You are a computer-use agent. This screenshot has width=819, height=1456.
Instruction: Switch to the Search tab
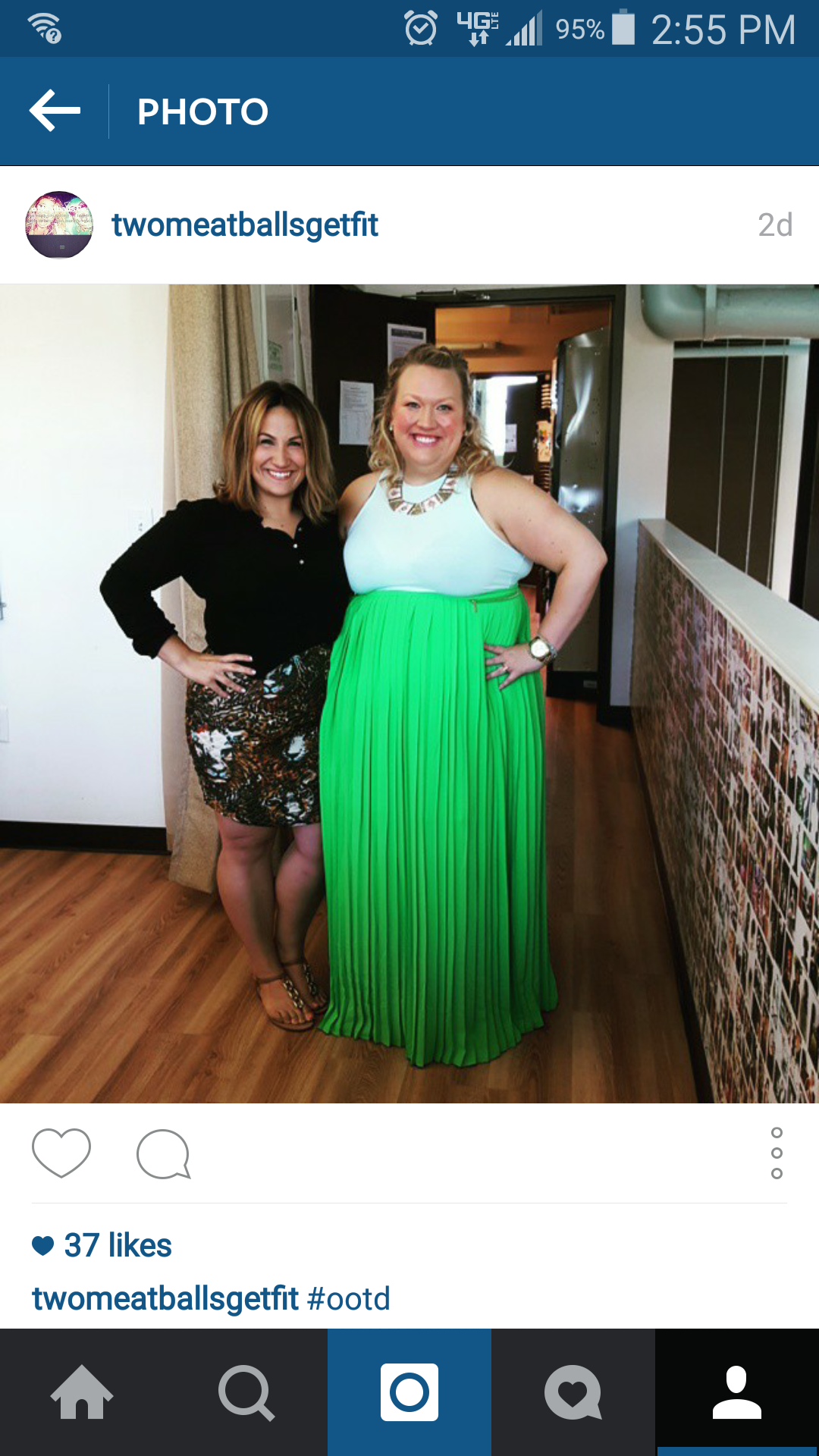[246, 1392]
